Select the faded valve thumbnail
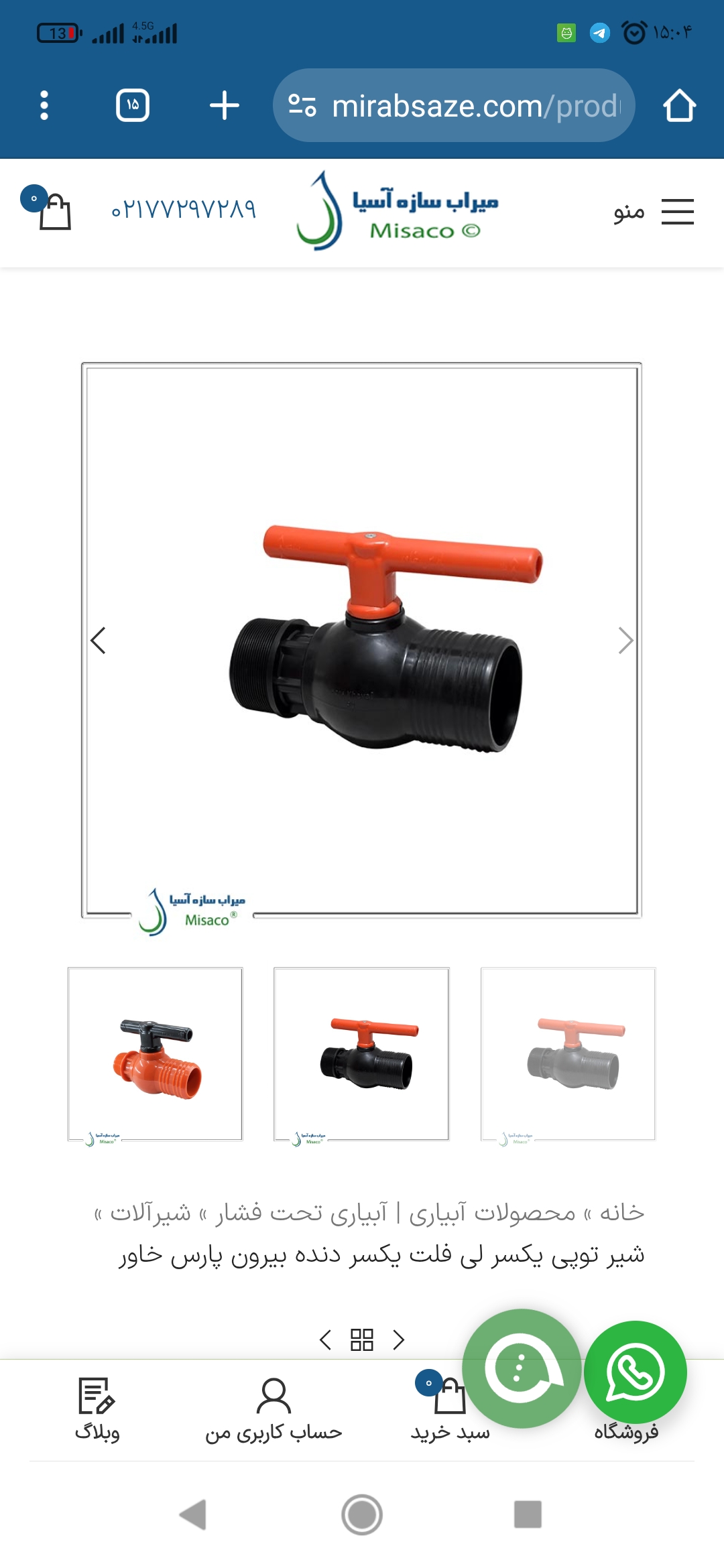This screenshot has width=724, height=1568. pos(568,1054)
